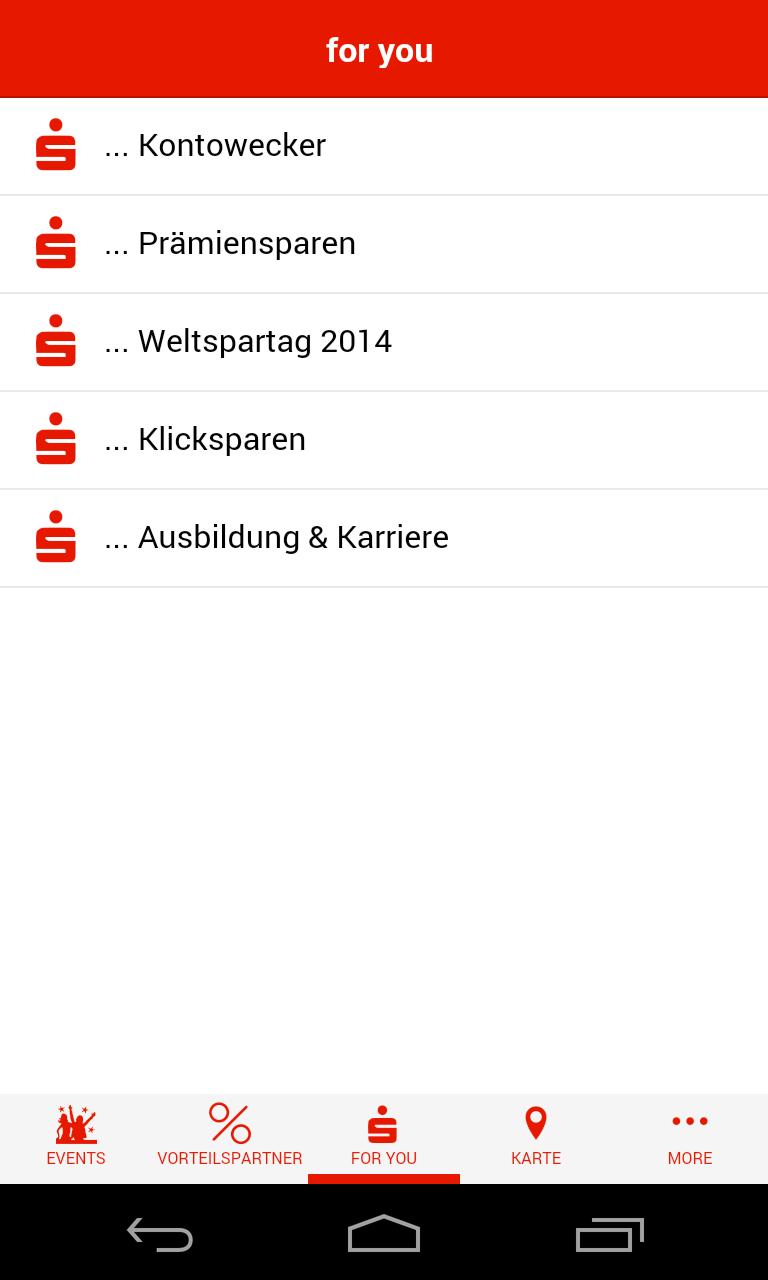Switch to the Events tab
The height and width of the screenshot is (1280, 768).
click(76, 1138)
